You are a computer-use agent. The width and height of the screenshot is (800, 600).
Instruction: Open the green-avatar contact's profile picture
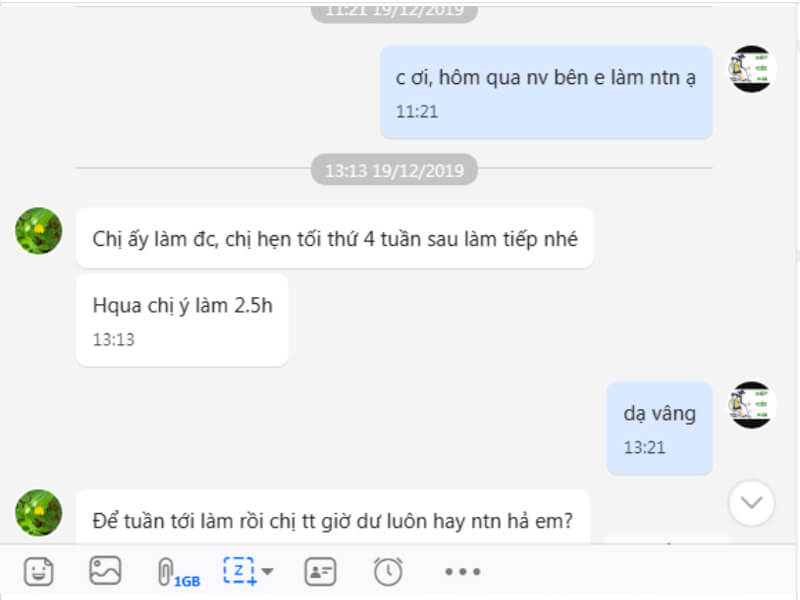[39, 231]
